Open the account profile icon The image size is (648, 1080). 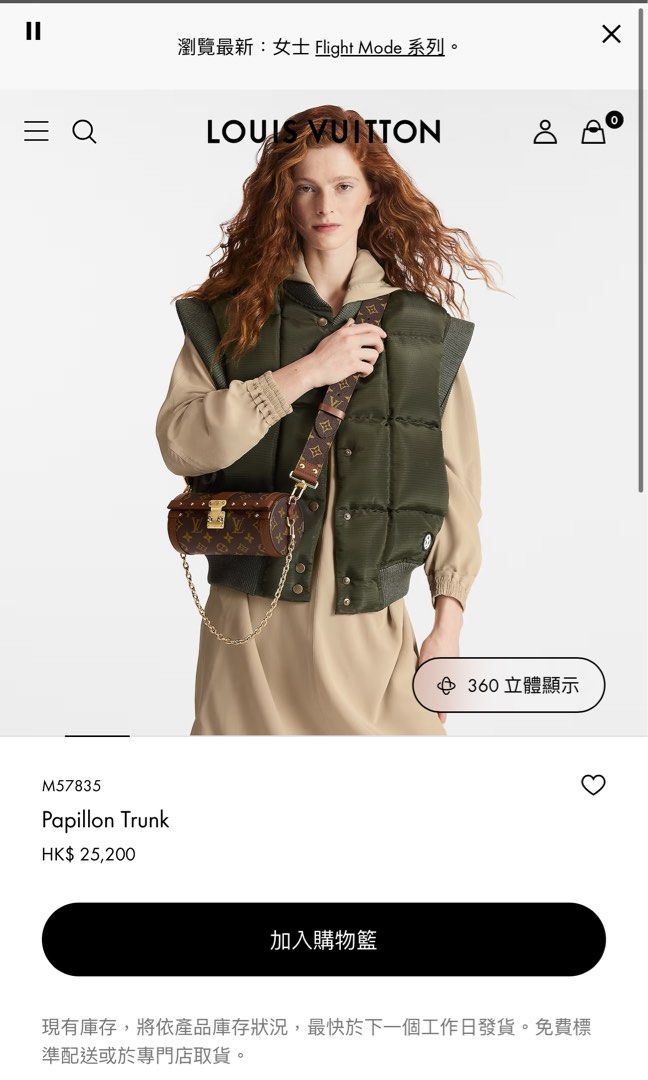(545, 132)
